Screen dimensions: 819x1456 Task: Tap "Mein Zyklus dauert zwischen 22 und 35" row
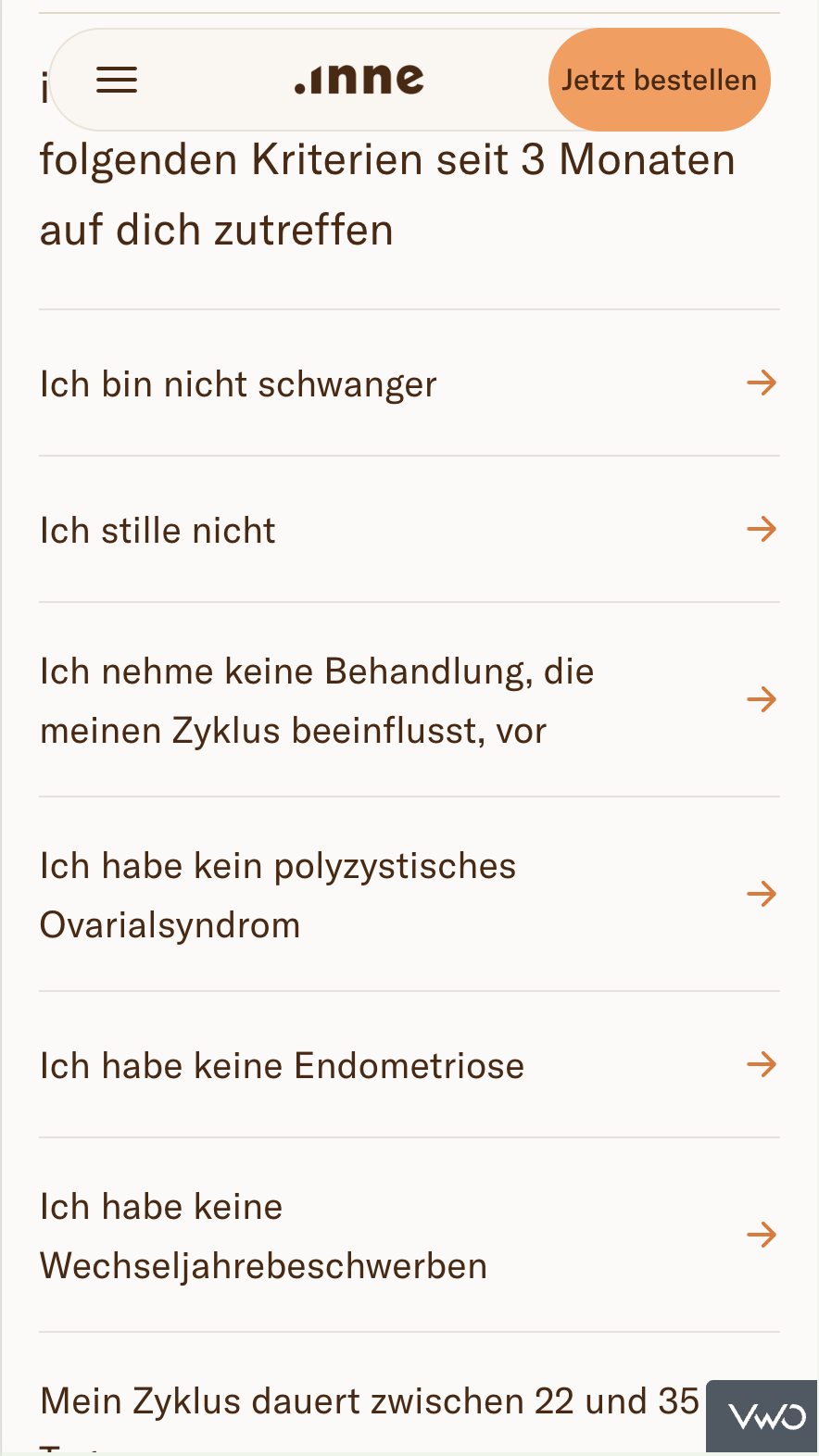369,1402
